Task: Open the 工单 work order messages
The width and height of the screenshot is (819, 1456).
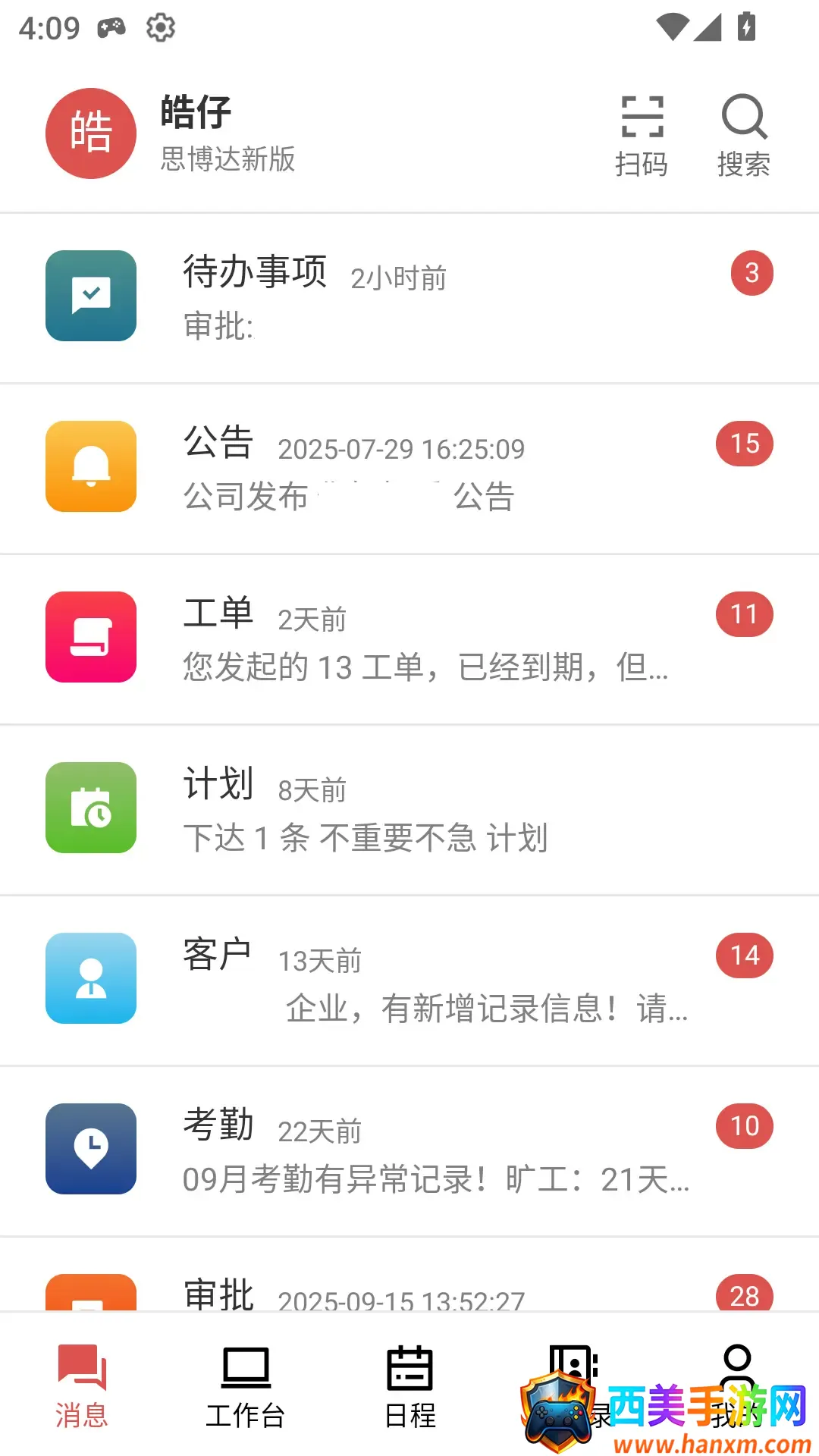Action: (409, 639)
